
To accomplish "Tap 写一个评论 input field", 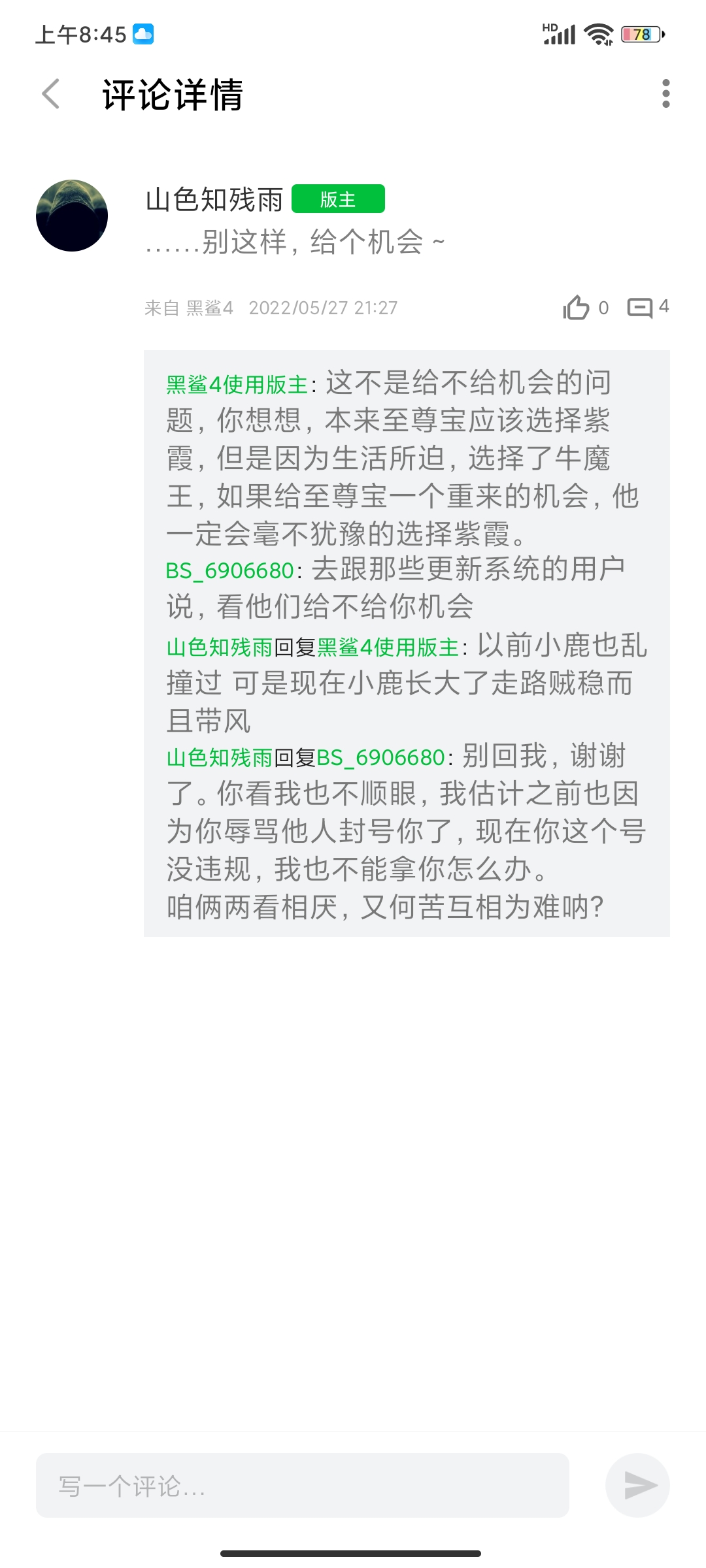I will click(302, 1485).
